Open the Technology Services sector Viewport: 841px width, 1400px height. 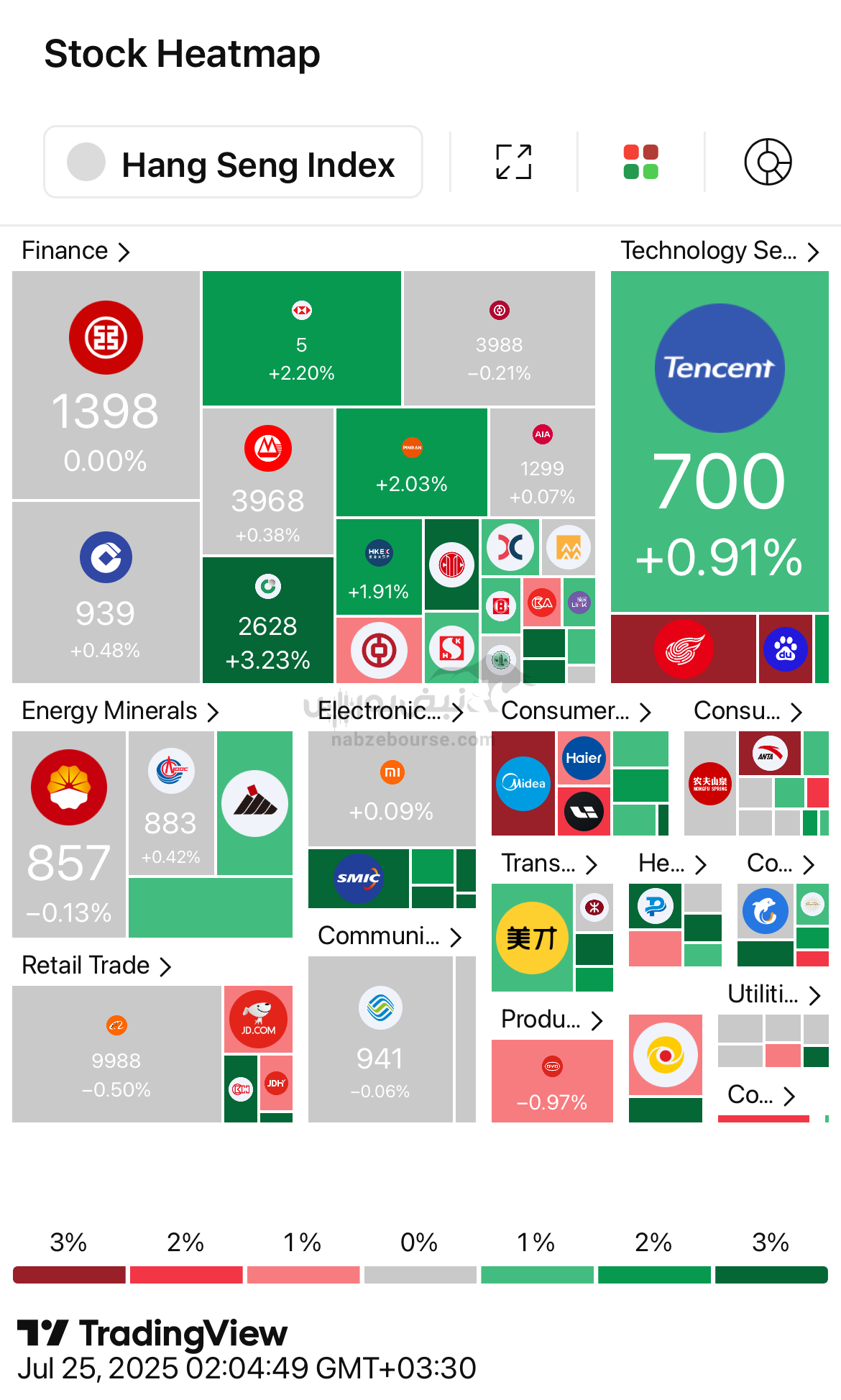coord(720,251)
